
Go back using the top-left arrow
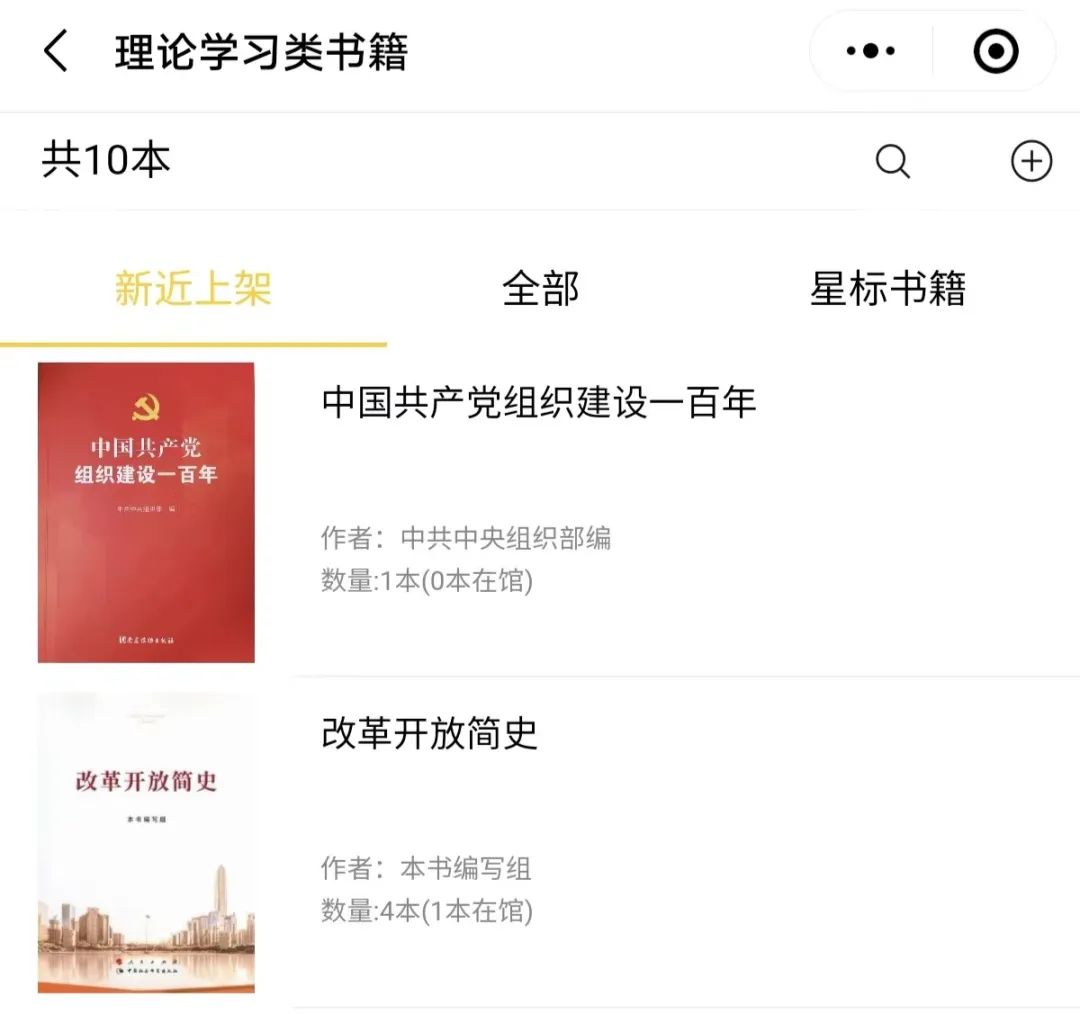pyautogui.click(x=56, y=51)
